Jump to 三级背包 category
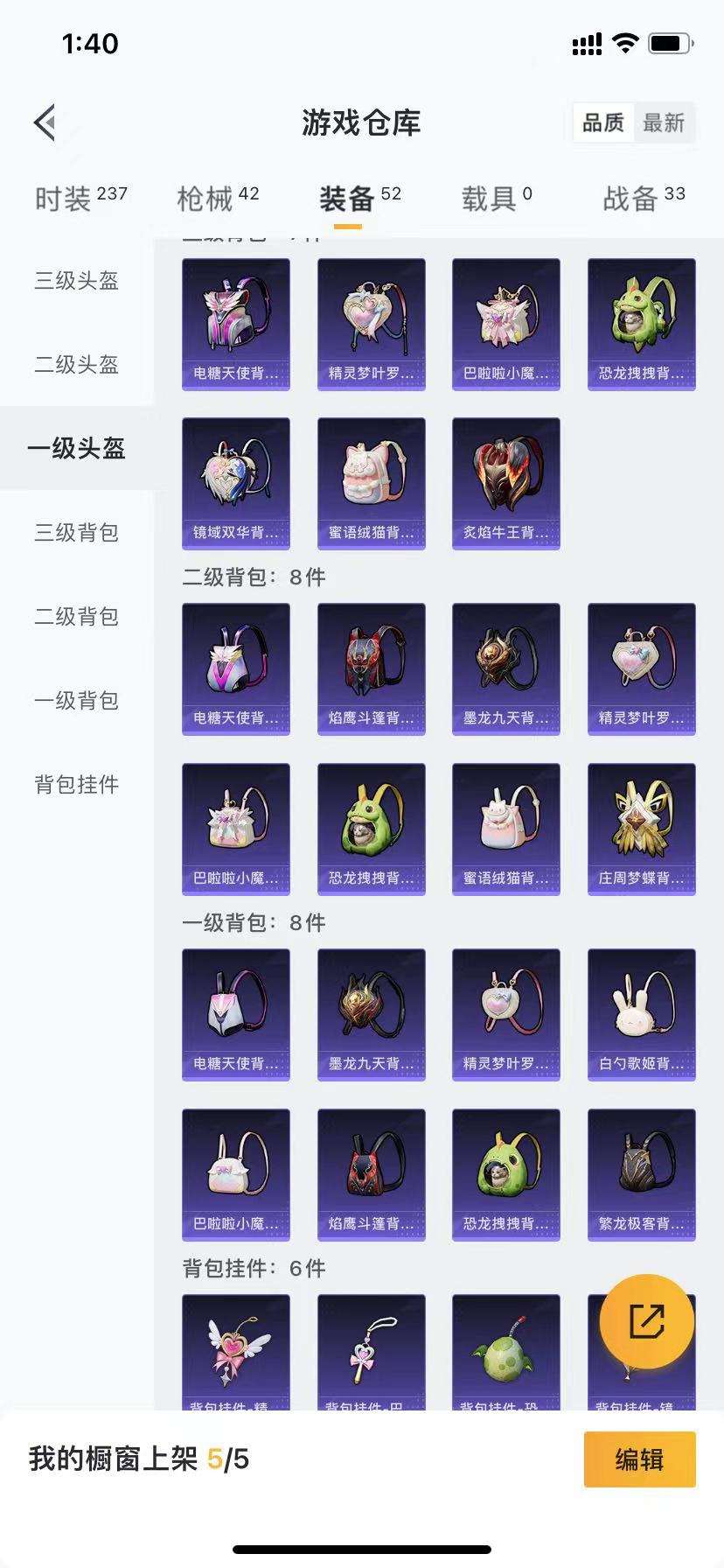The image size is (724, 1568). tap(77, 533)
